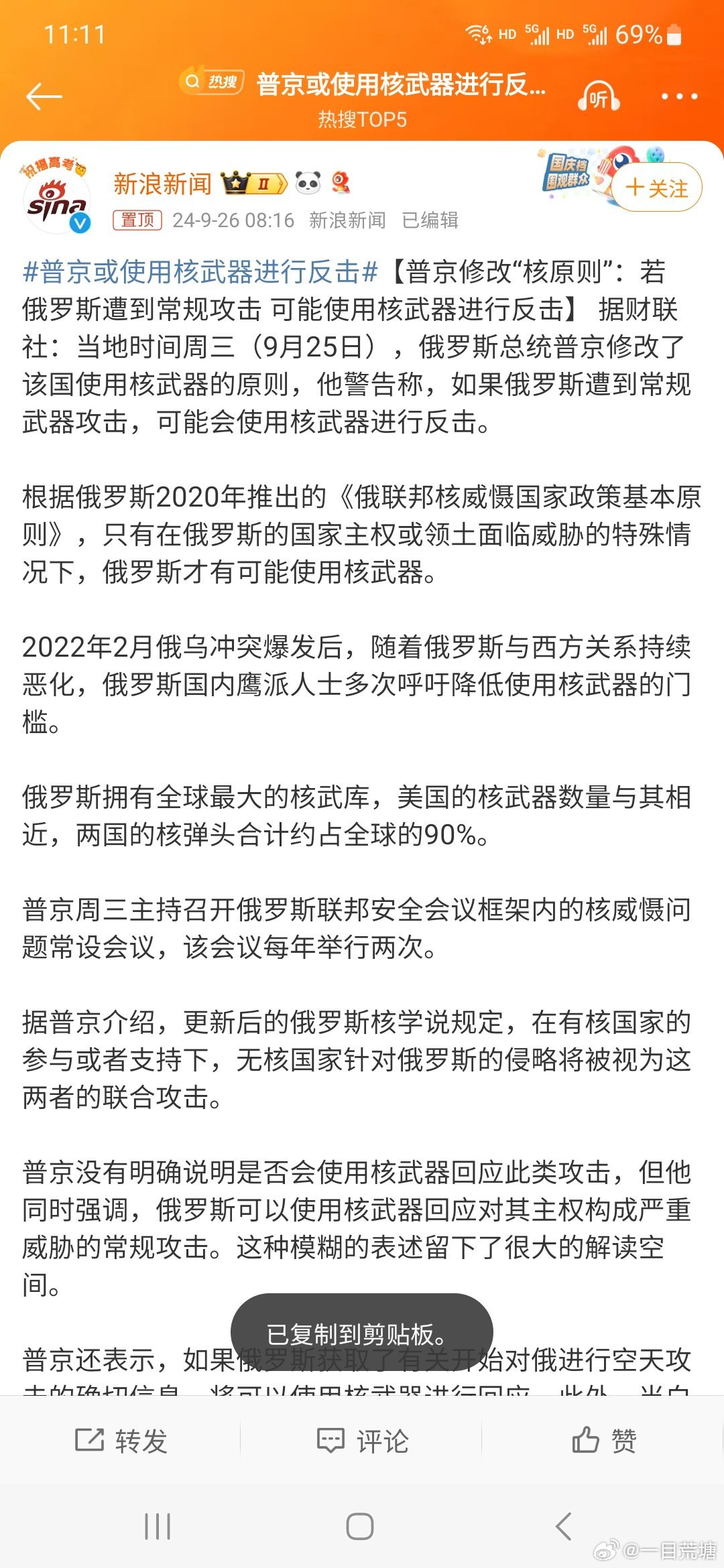This screenshot has width=724, height=1568.
Task: Open the hashtag #普京或使用核武器进行反击#
Action: tap(200, 272)
